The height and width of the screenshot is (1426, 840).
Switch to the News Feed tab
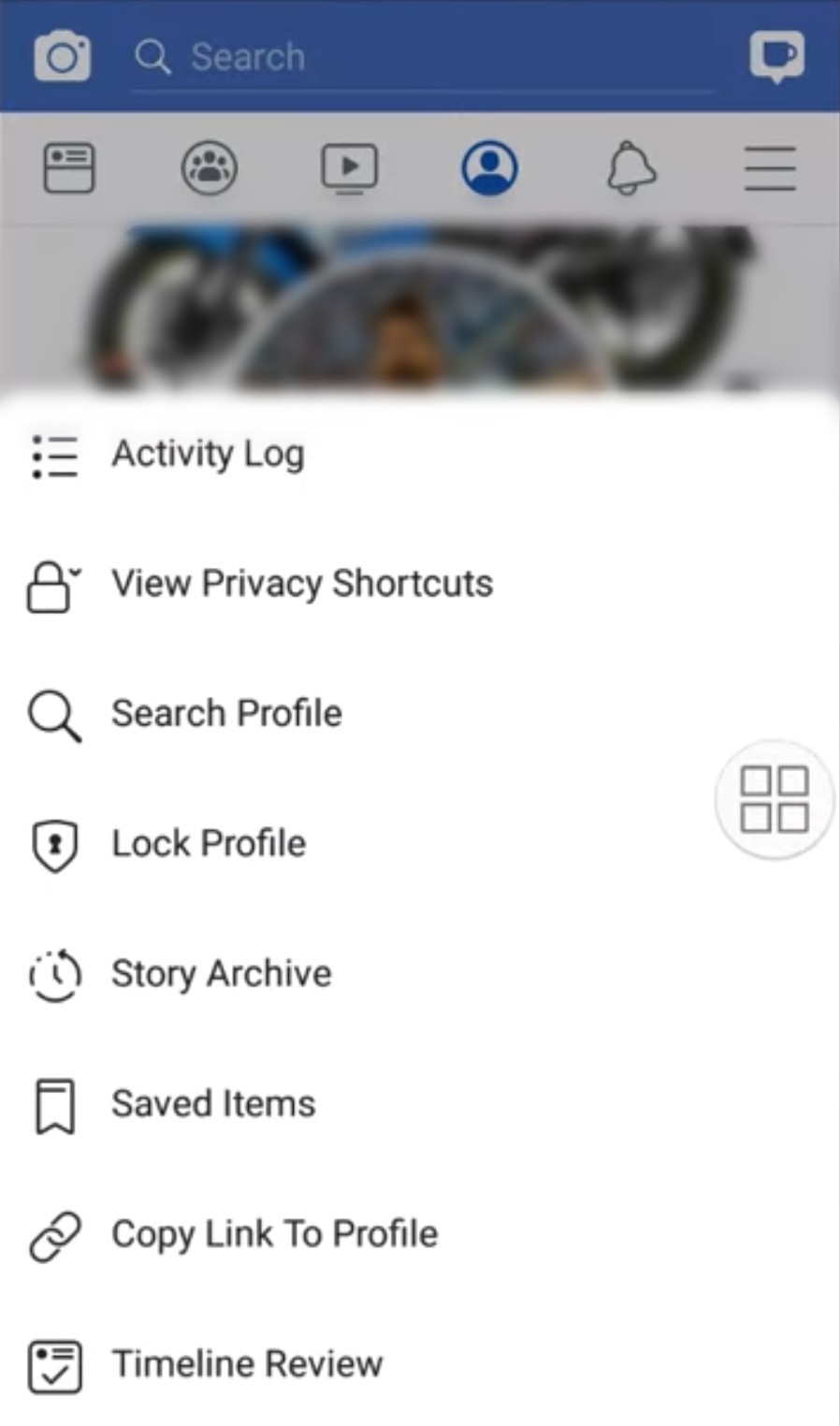point(69,168)
